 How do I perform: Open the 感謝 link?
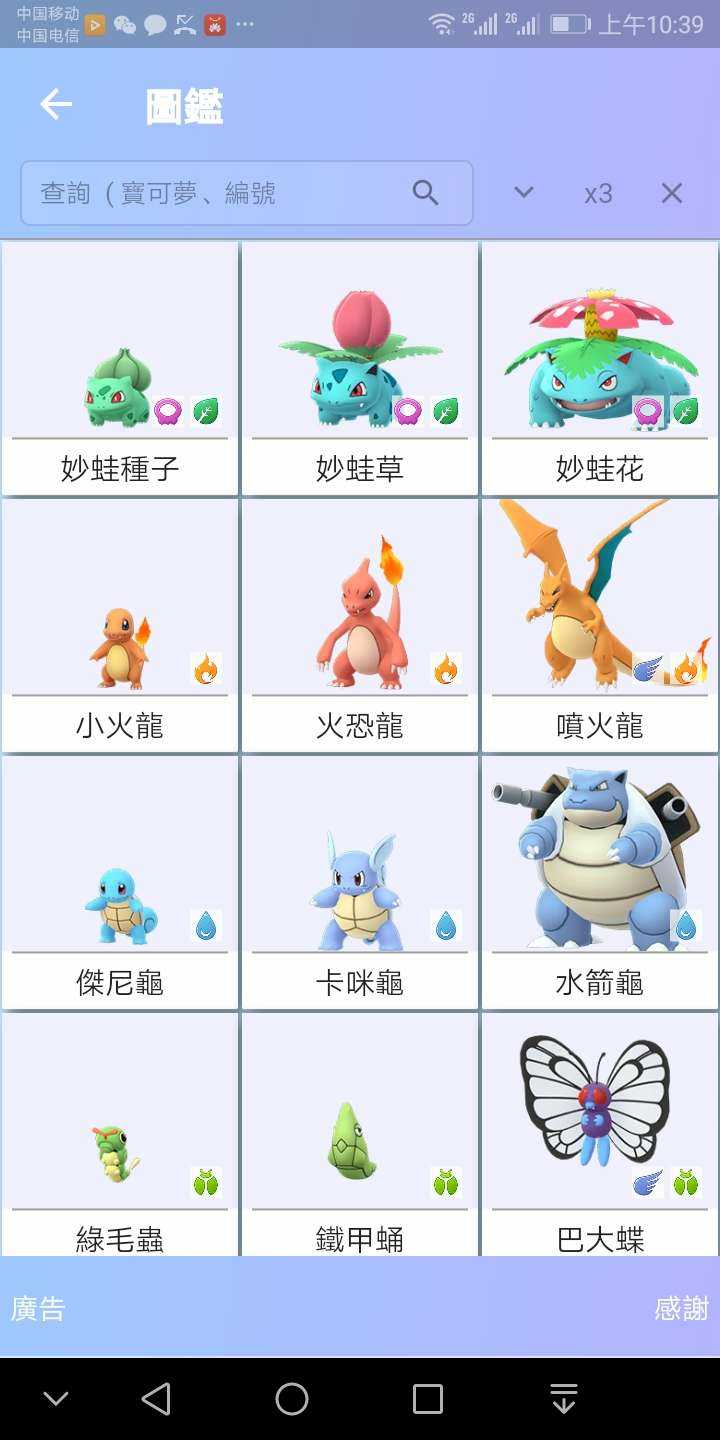click(x=681, y=1308)
